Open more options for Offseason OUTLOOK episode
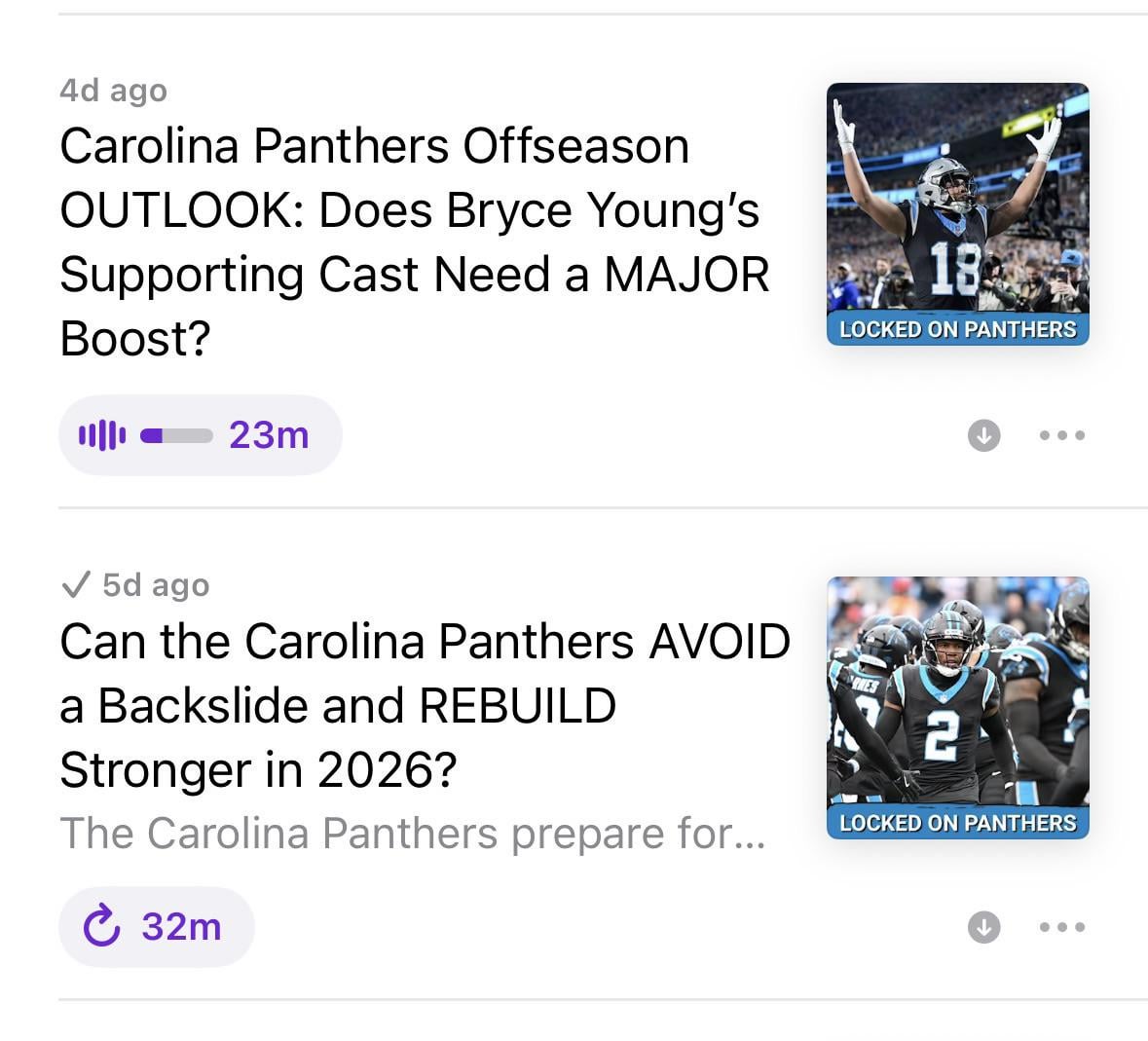This screenshot has width=1148, height=1041. [x=1061, y=435]
